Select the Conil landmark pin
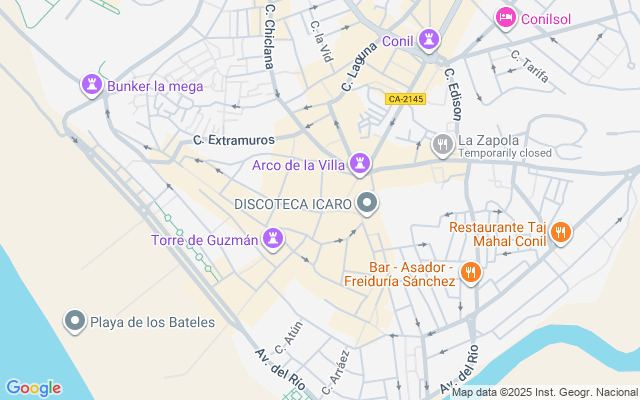 click(x=429, y=40)
